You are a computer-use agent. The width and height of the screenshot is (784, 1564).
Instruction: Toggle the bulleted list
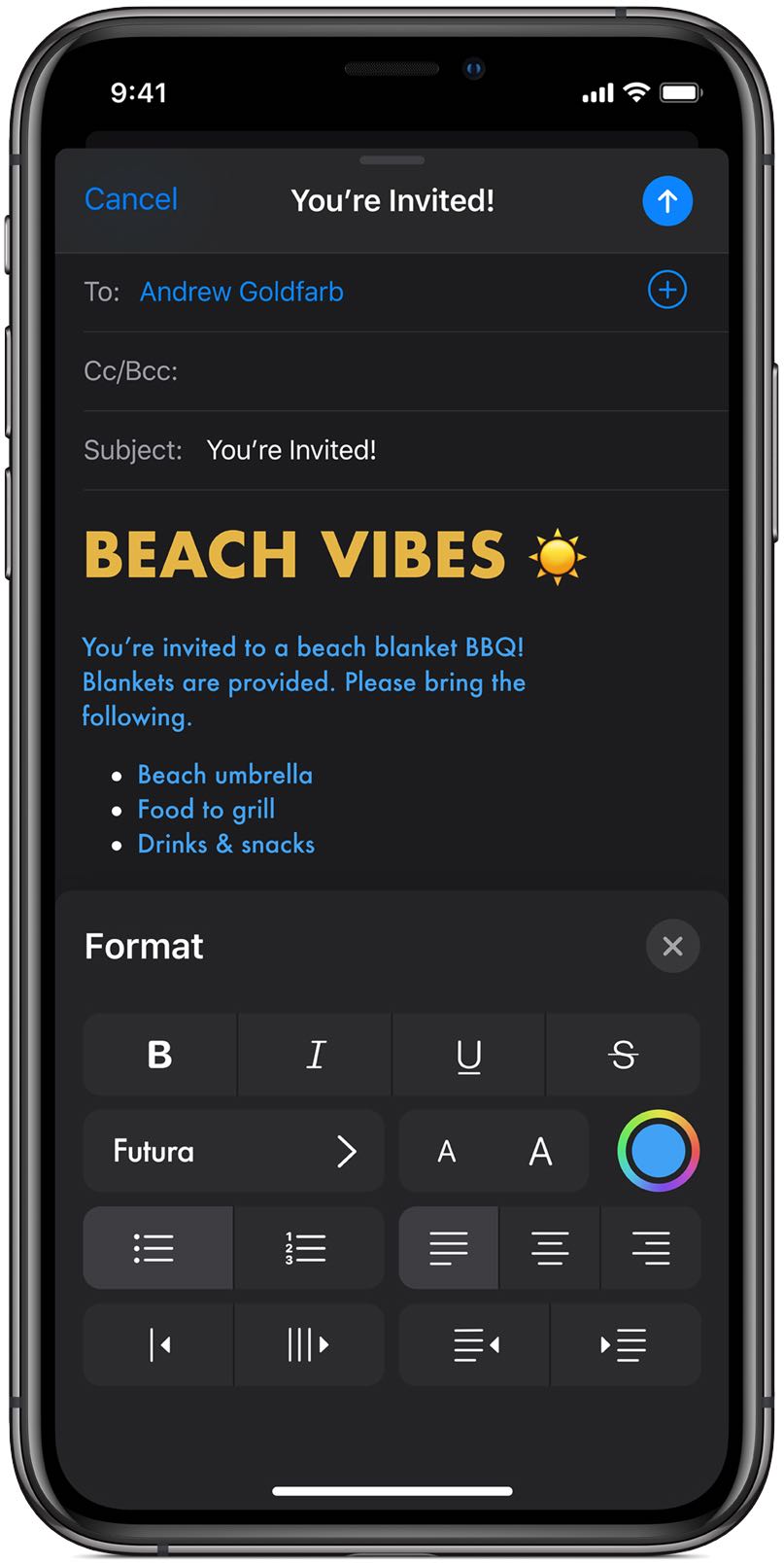coord(157,1248)
